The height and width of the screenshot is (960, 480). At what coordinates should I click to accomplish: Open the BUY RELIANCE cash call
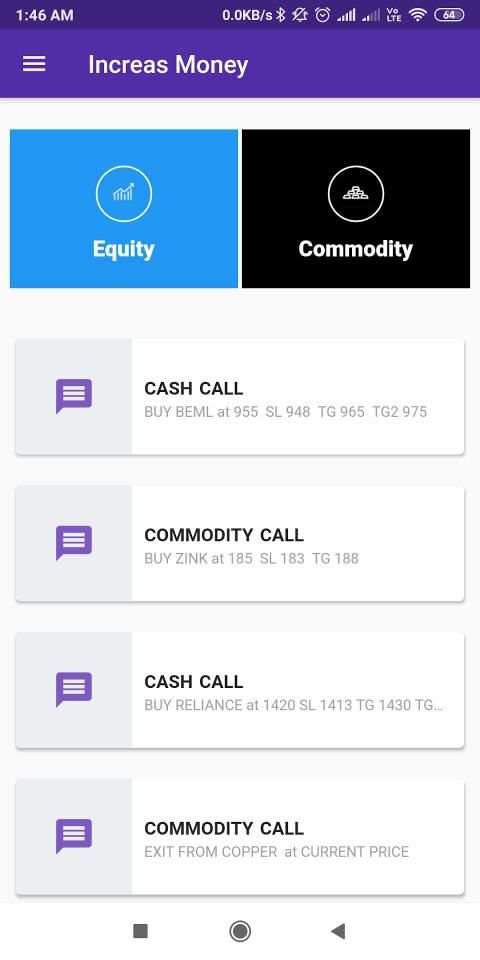point(239,690)
